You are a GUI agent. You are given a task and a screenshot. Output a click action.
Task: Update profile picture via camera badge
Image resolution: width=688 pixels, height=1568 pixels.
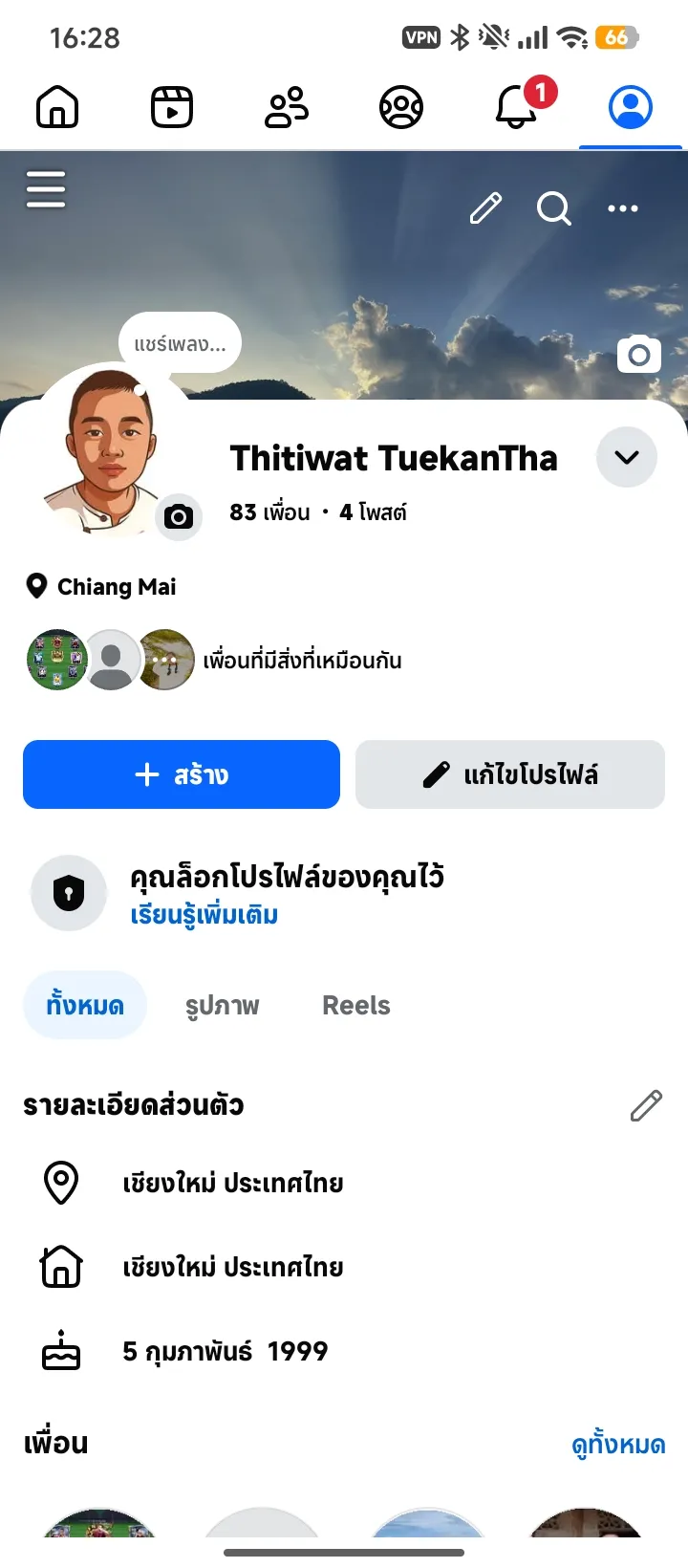tap(179, 517)
